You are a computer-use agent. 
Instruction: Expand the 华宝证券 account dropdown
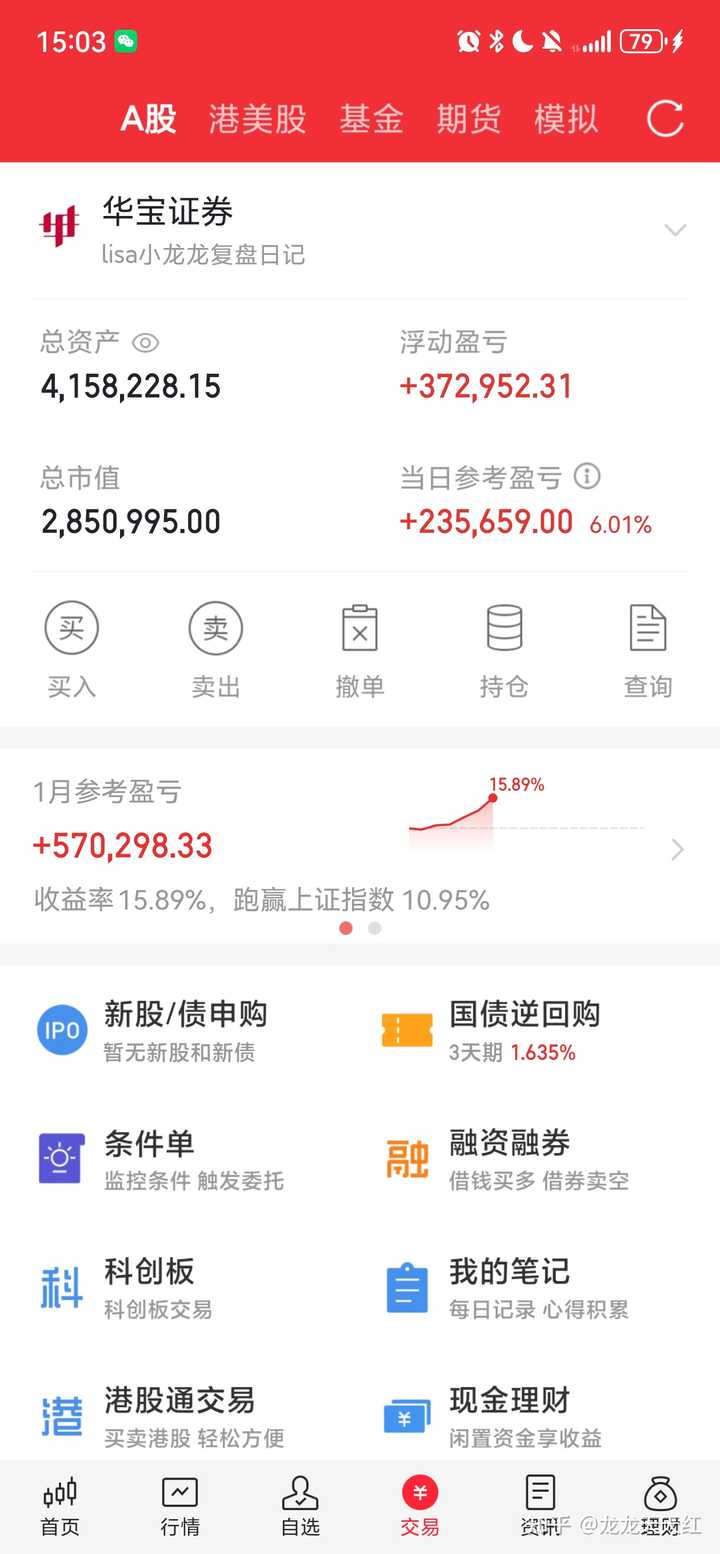click(x=675, y=231)
